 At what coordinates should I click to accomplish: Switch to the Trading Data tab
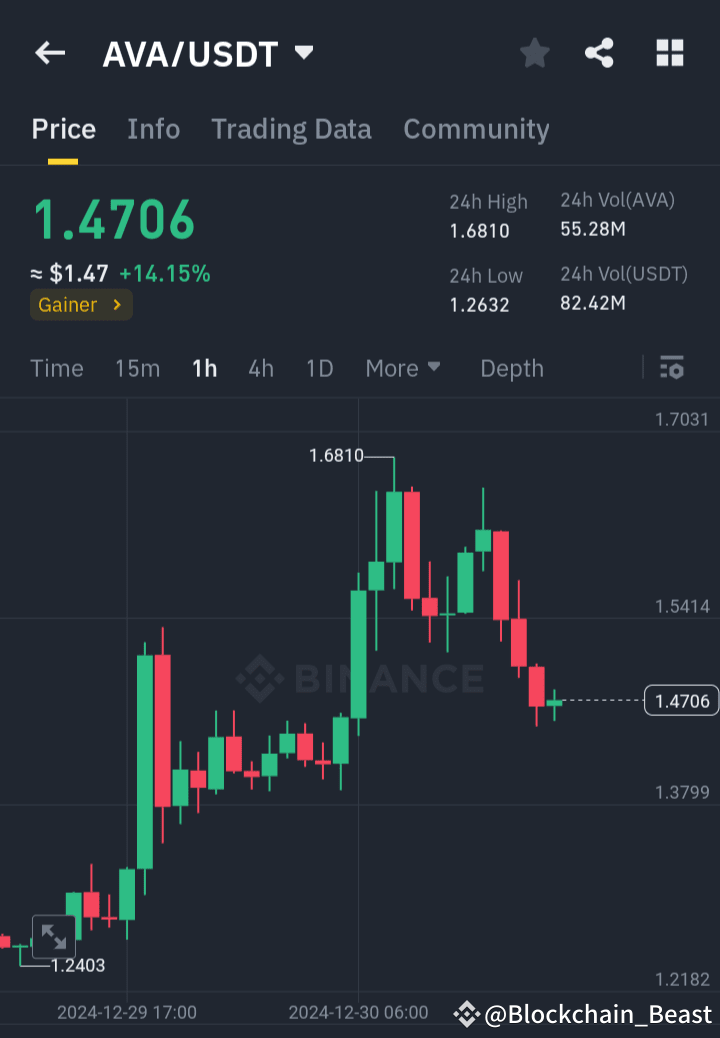pyautogui.click(x=291, y=129)
